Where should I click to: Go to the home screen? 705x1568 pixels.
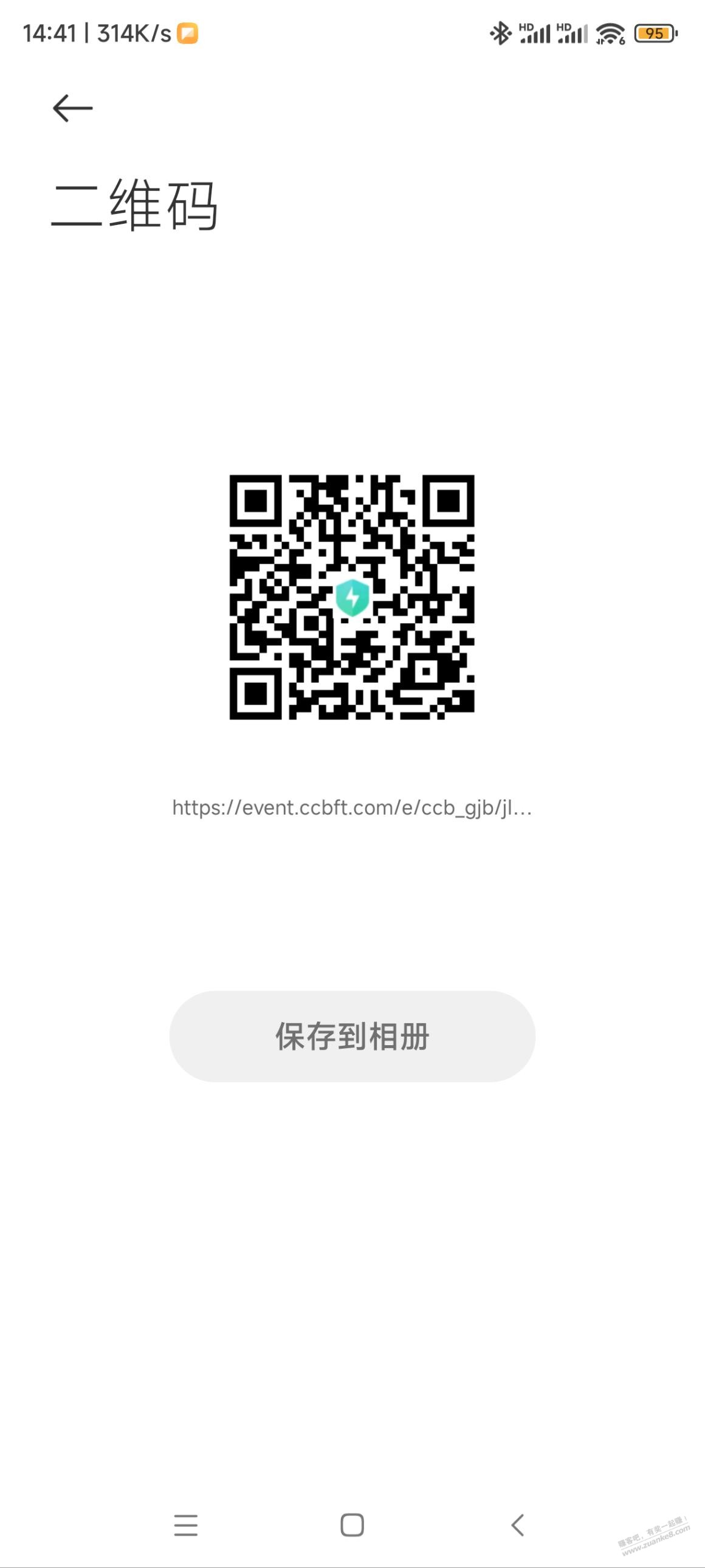[352, 1525]
